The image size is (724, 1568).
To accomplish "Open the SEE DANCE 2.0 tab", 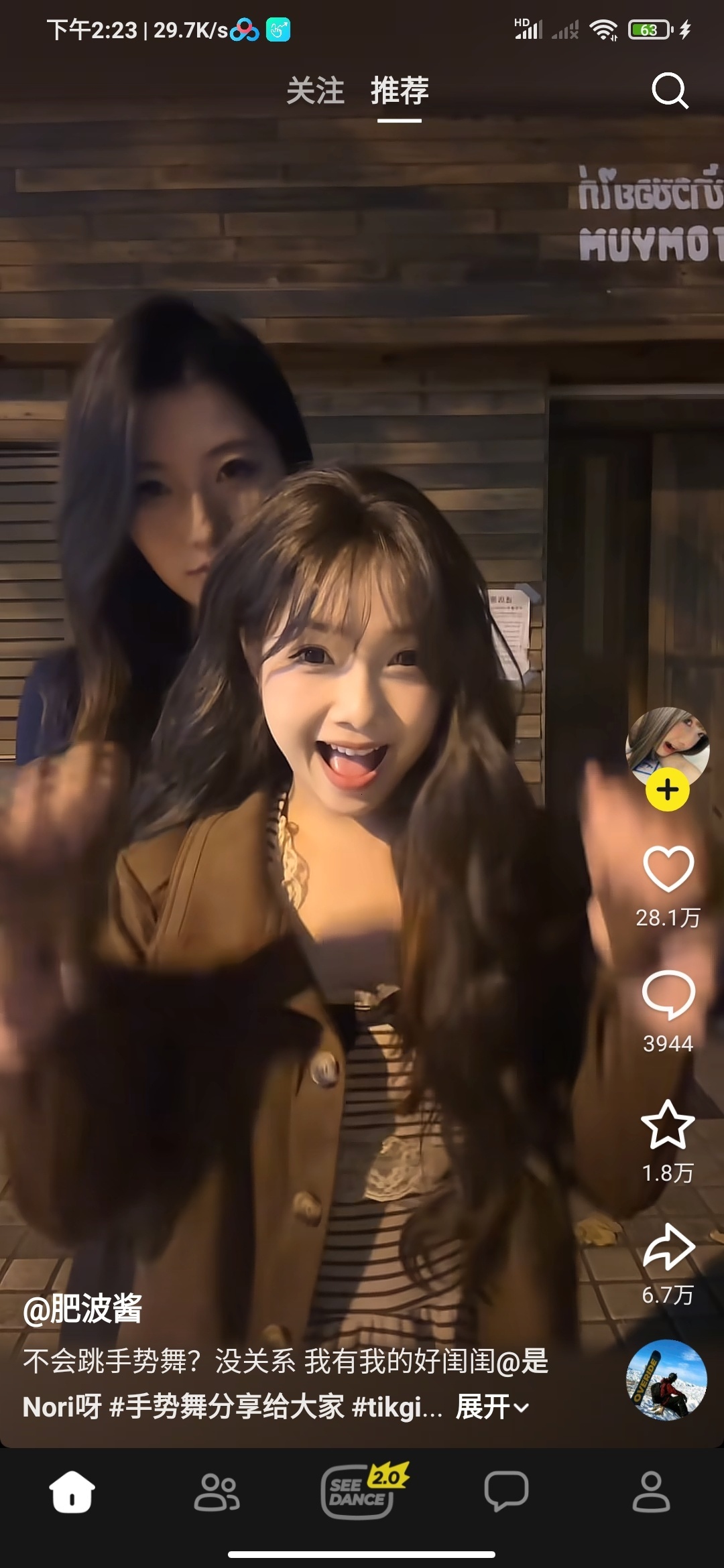I will pyautogui.click(x=363, y=1490).
